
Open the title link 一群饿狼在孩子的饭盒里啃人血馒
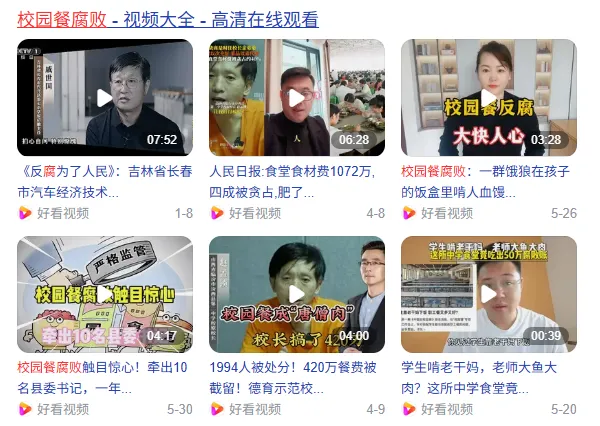[x=488, y=180]
